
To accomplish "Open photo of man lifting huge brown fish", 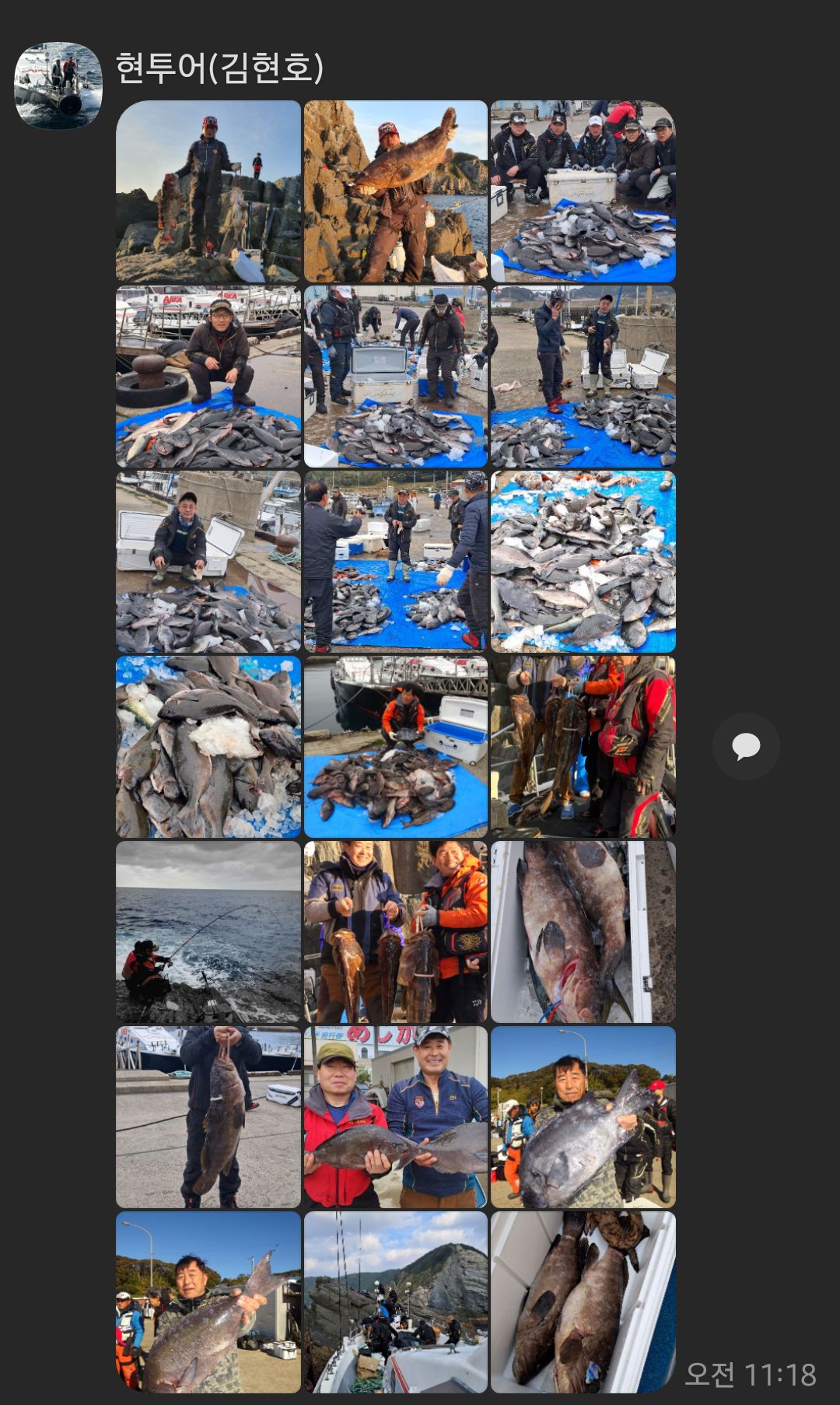I will pos(395,191).
